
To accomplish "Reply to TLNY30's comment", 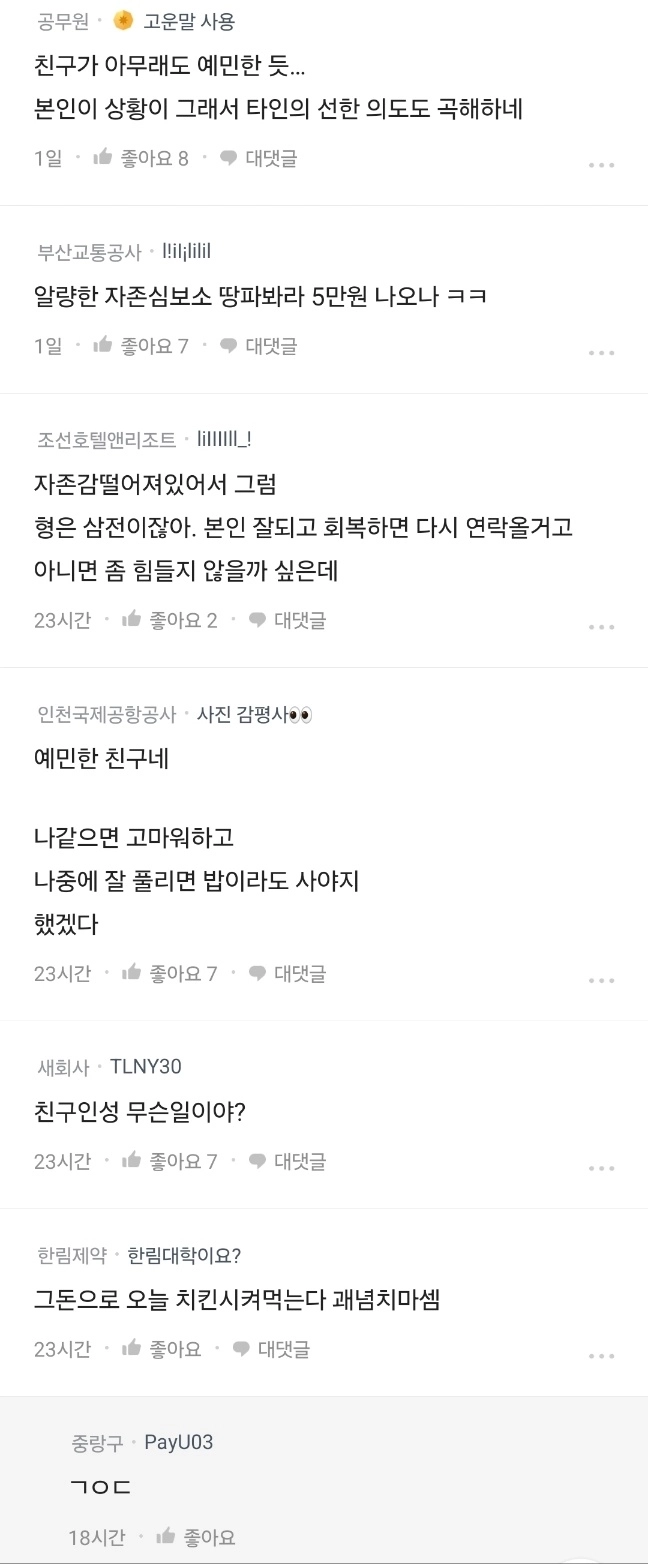I will click(x=287, y=1161).
